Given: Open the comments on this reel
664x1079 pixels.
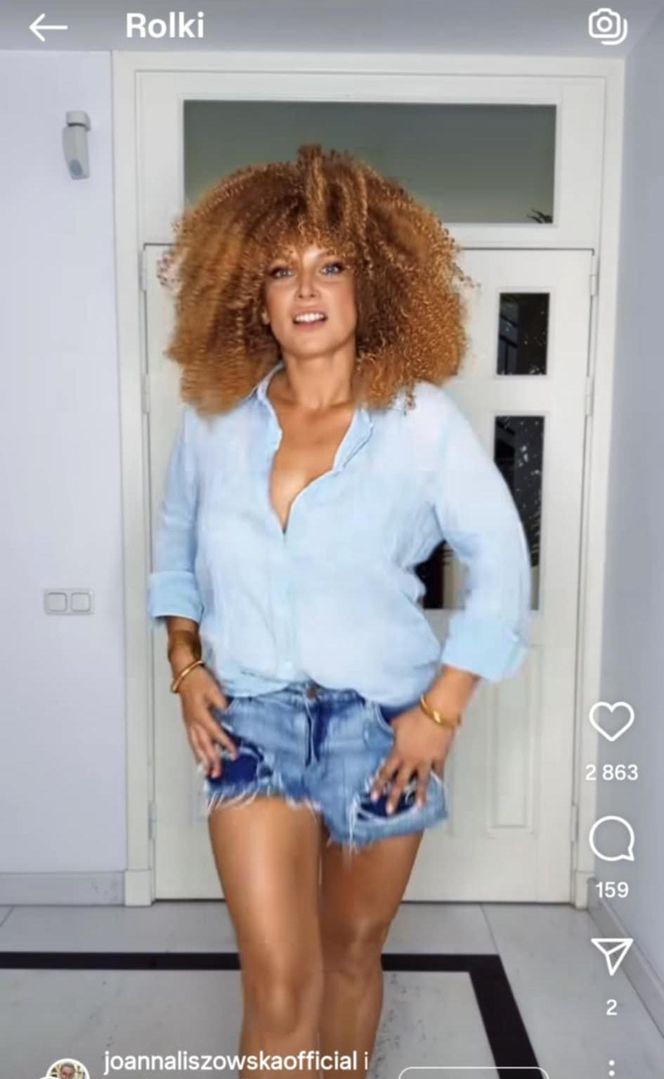Looking at the screenshot, I should (611, 839).
